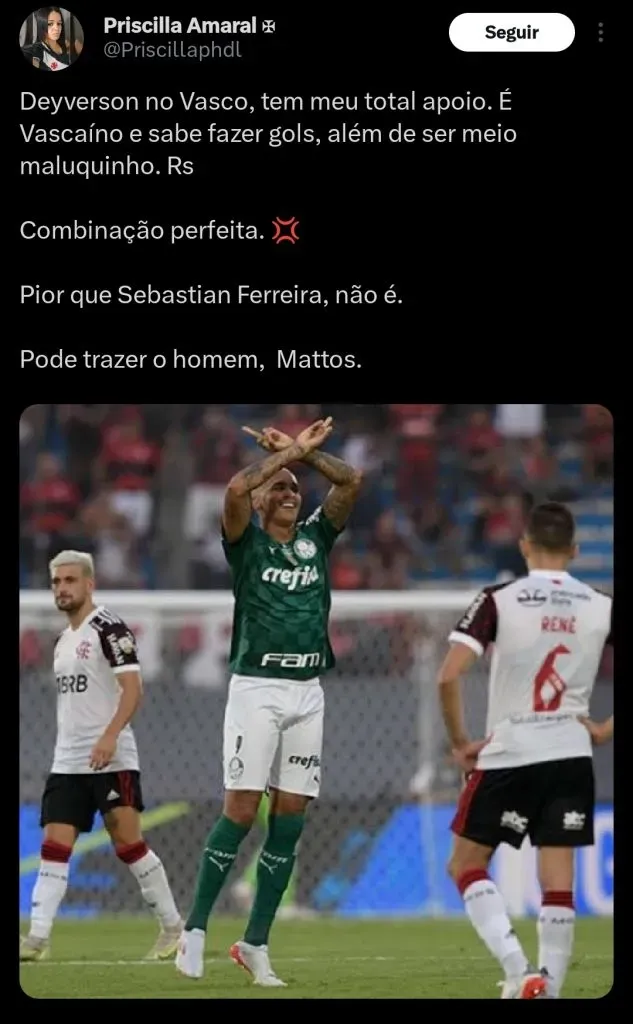This screenshot has width=633, height=1024.
Task: Visit the @Priscillaphdl profile handle
Action: click(172, 50)
